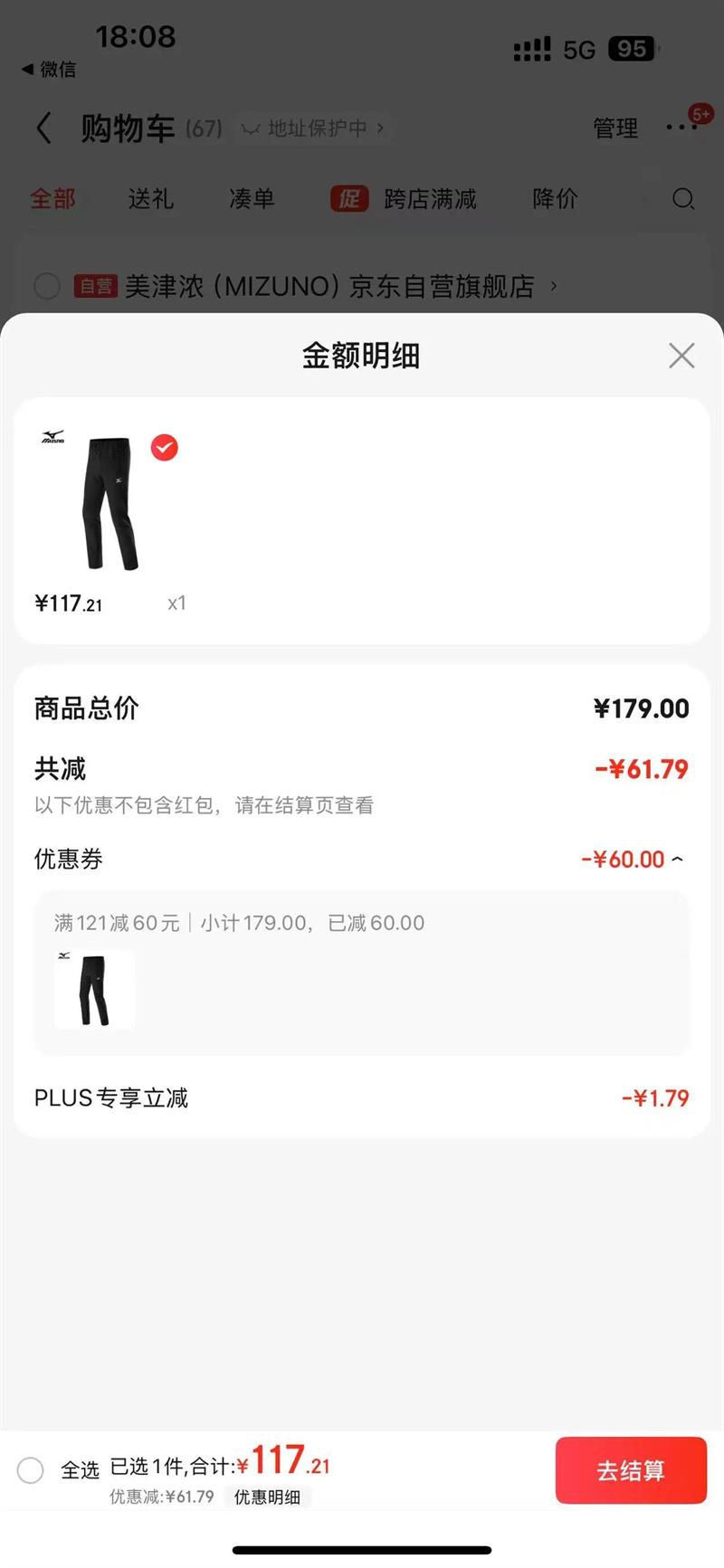Open the Mizuno pants thumbnail in coupon section
The height and width of the screenshot is (1568, 724).
94,990
